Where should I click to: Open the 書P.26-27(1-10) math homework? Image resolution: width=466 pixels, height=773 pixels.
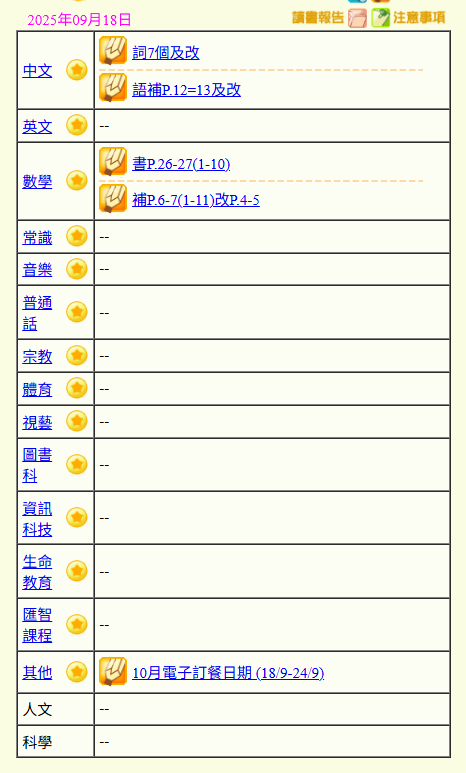(181, 164)
